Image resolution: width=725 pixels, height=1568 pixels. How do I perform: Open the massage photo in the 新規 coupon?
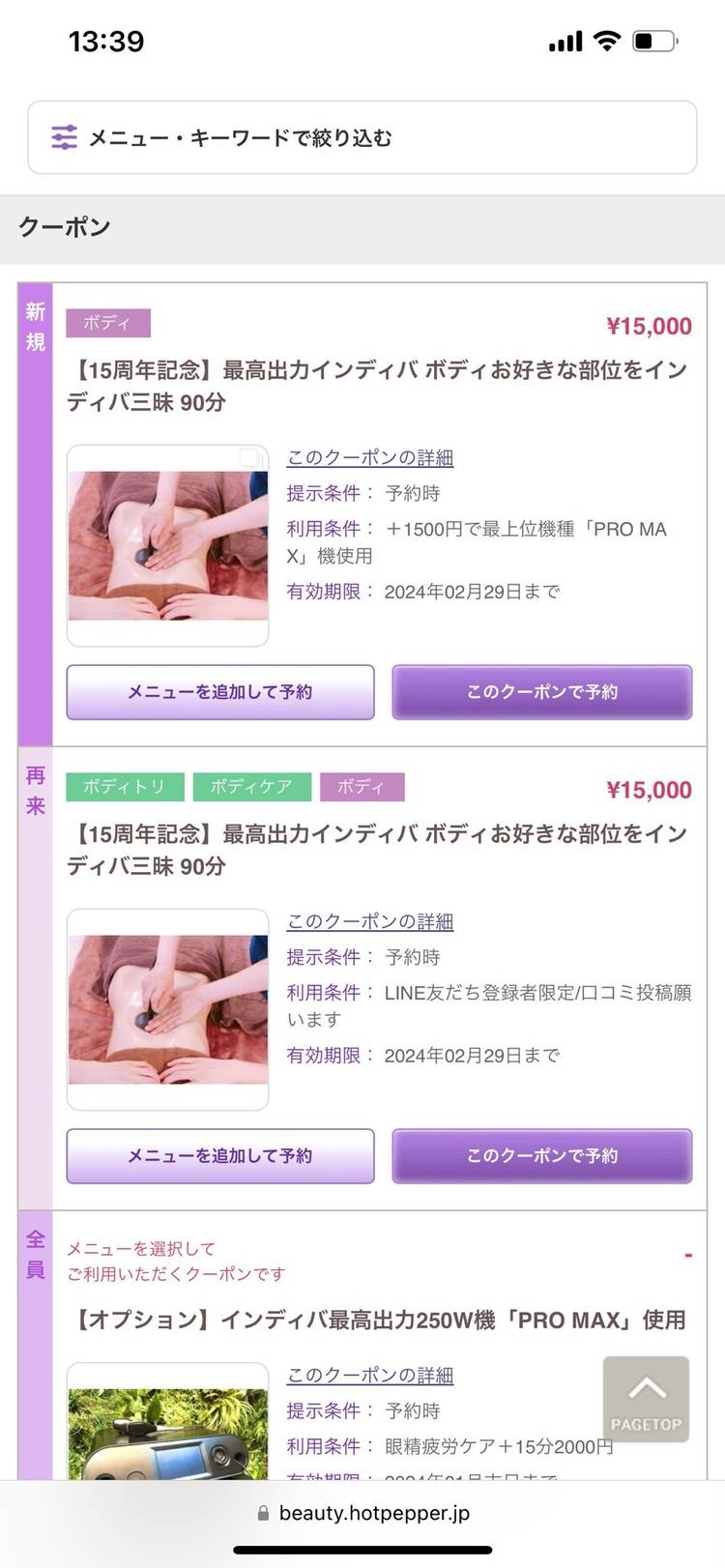coord(168,545)
